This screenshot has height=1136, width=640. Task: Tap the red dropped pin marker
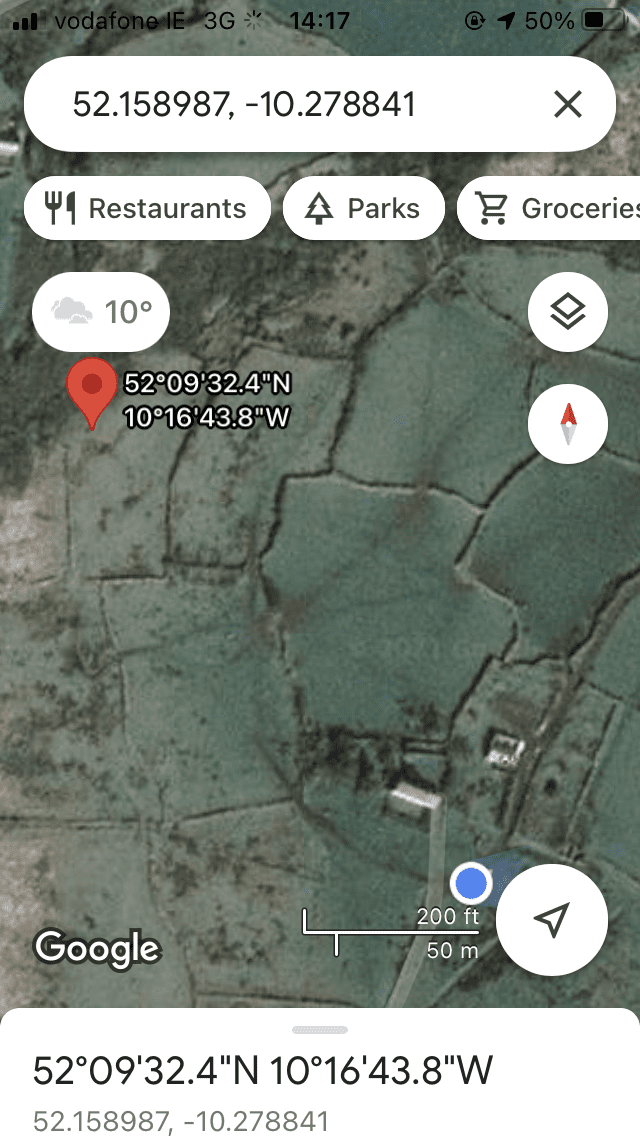coord(92,393)
